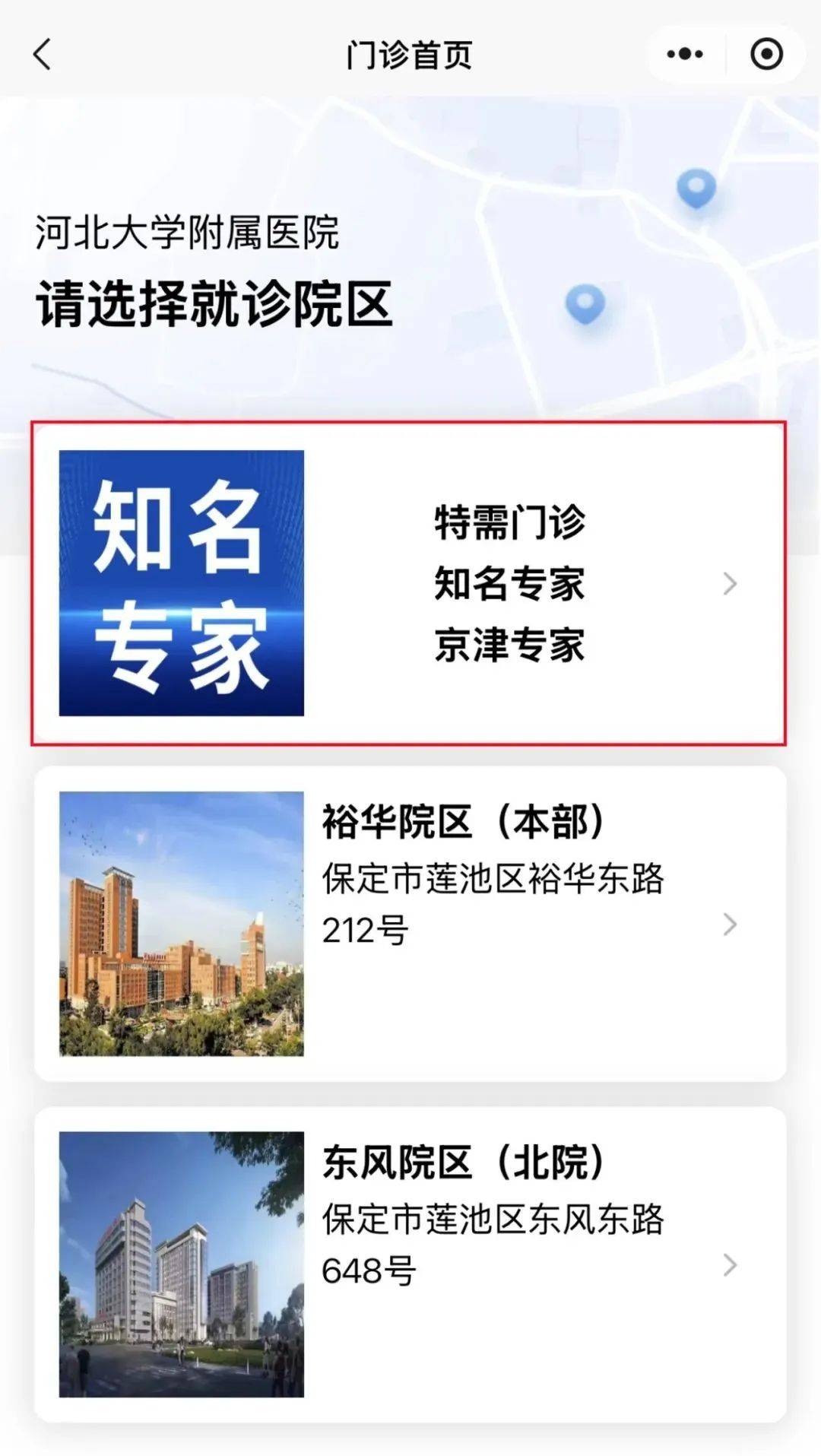Click the exit mini-program target icon
The height and width of the screenshot is (1456, 821).
[x=770, y=53]
